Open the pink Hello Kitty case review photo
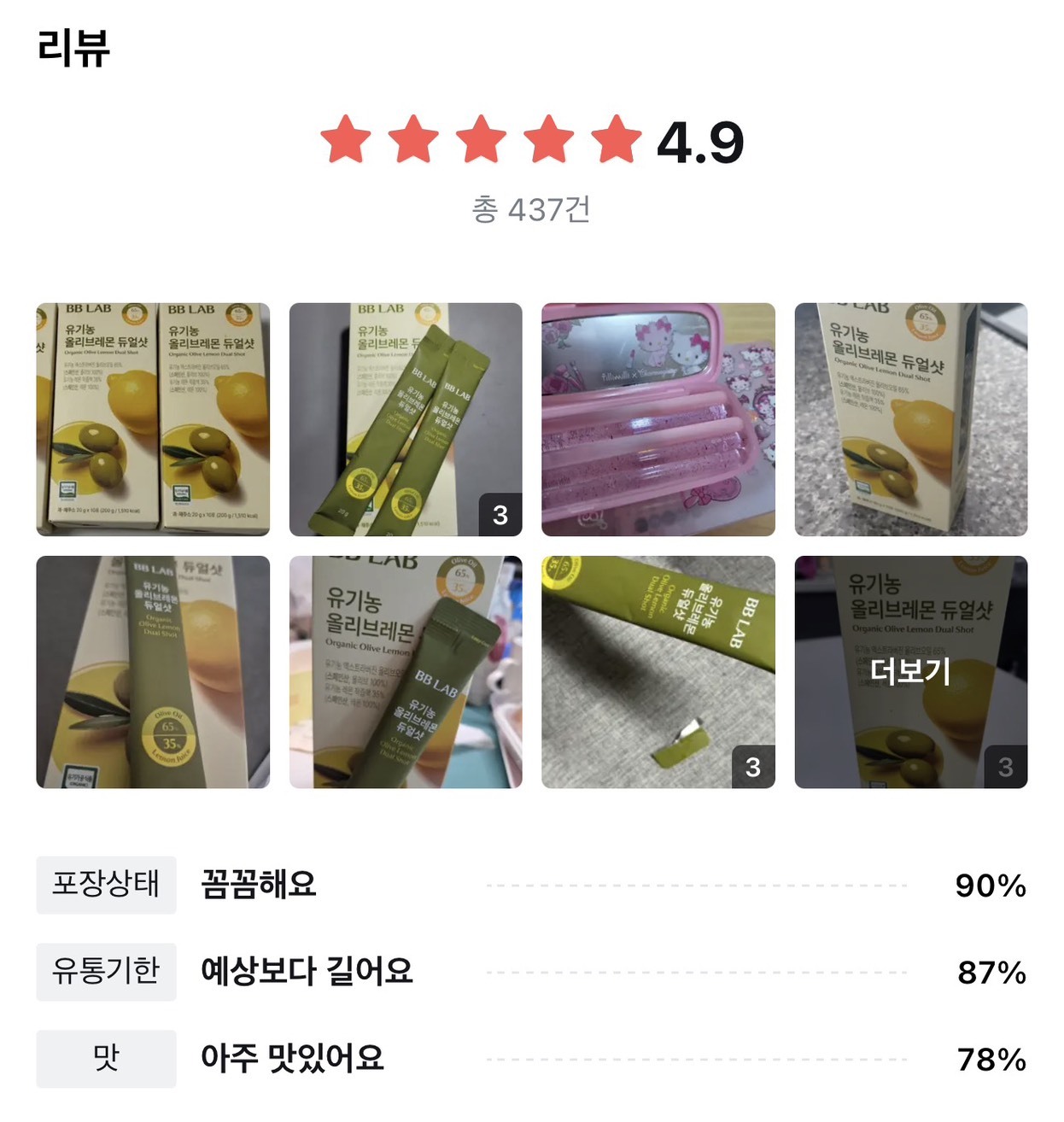1064x1122 pixels. 658,419
